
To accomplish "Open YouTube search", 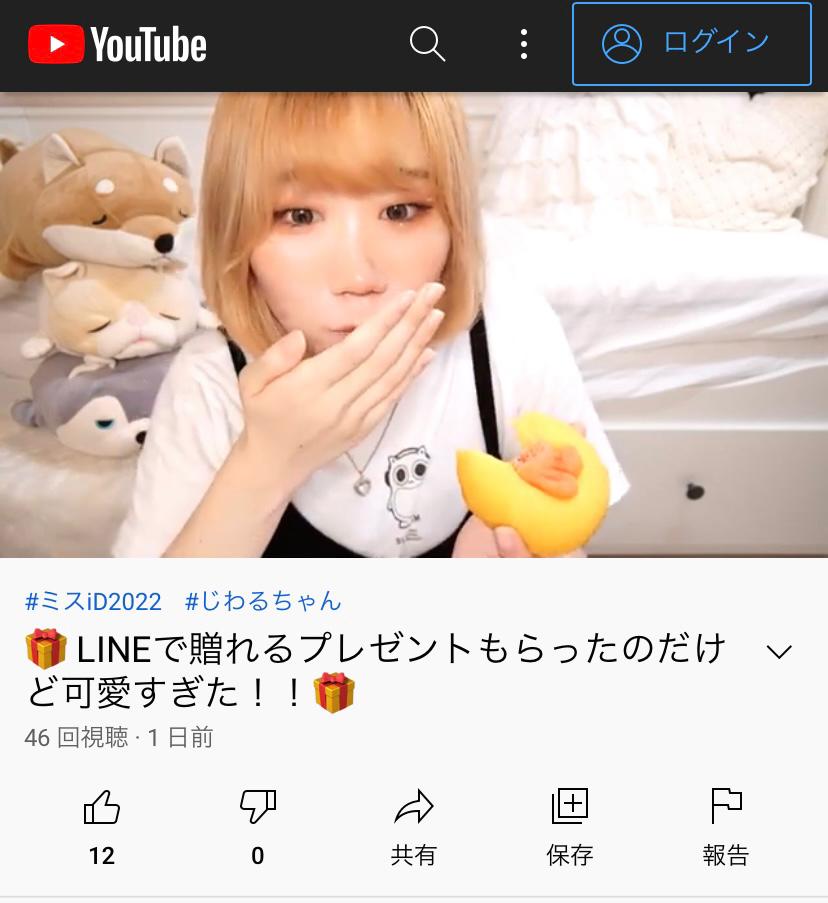I will click(427, 44).
